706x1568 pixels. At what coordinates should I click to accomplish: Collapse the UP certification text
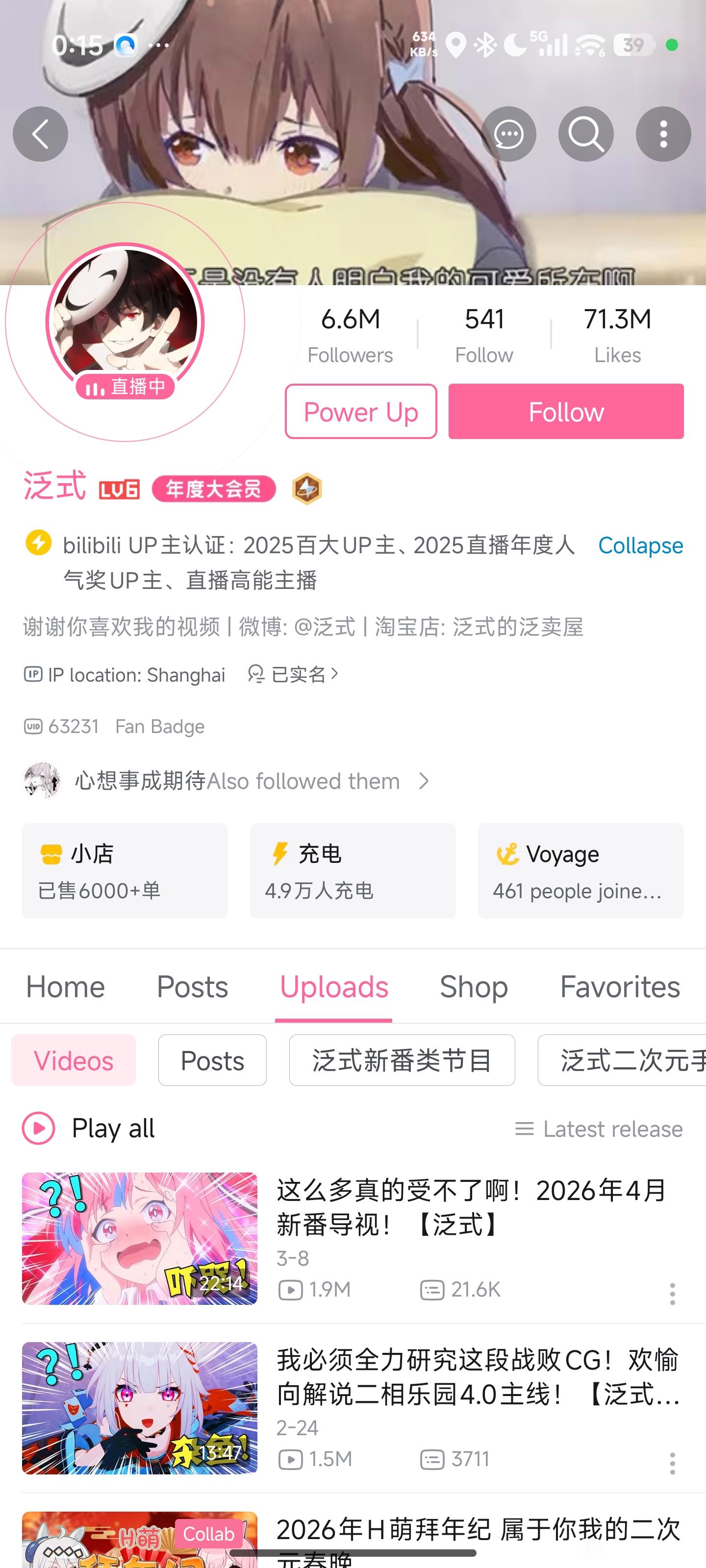click(x=640, y=545)
